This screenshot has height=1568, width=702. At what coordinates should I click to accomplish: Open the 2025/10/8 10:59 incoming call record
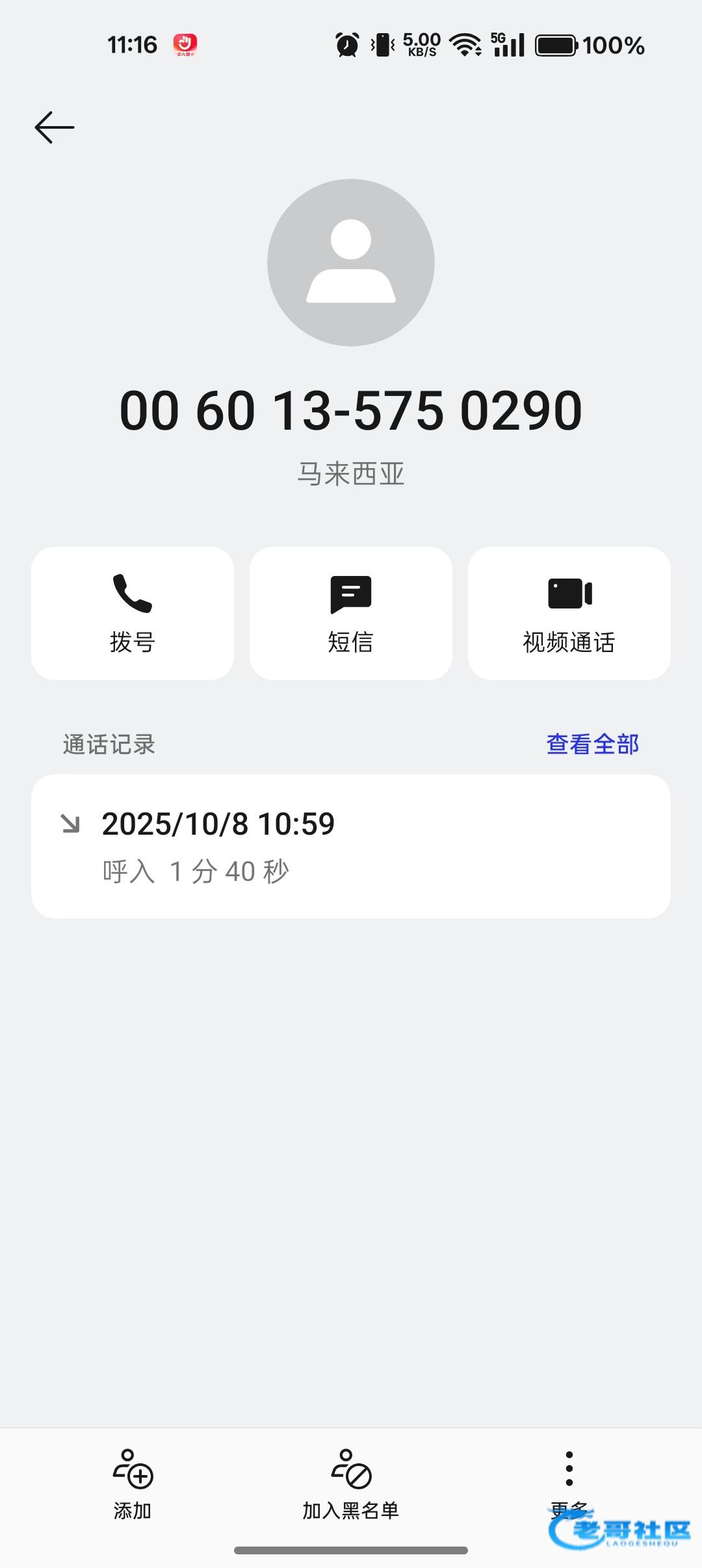[351, 846]
